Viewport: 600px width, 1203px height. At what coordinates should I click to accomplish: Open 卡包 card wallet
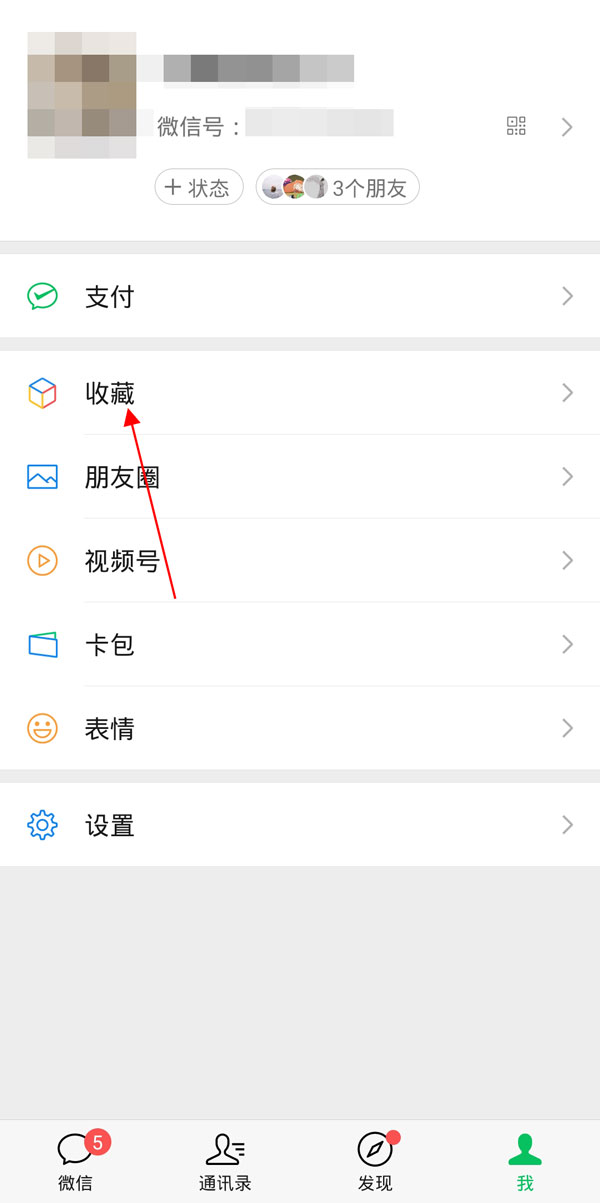pyautogui.click(x=300, y=645)
